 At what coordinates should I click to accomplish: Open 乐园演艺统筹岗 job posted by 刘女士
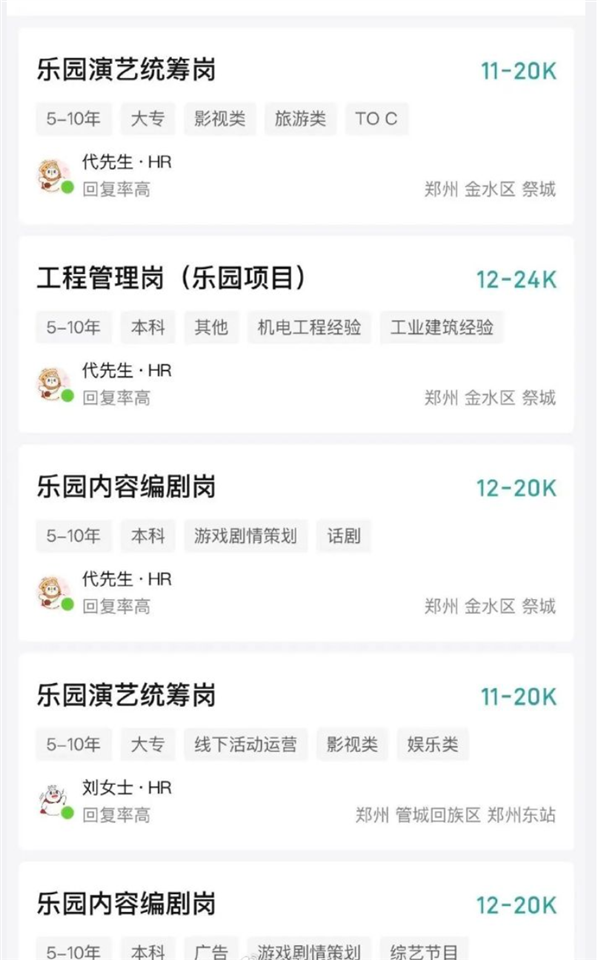pos(126,696)
